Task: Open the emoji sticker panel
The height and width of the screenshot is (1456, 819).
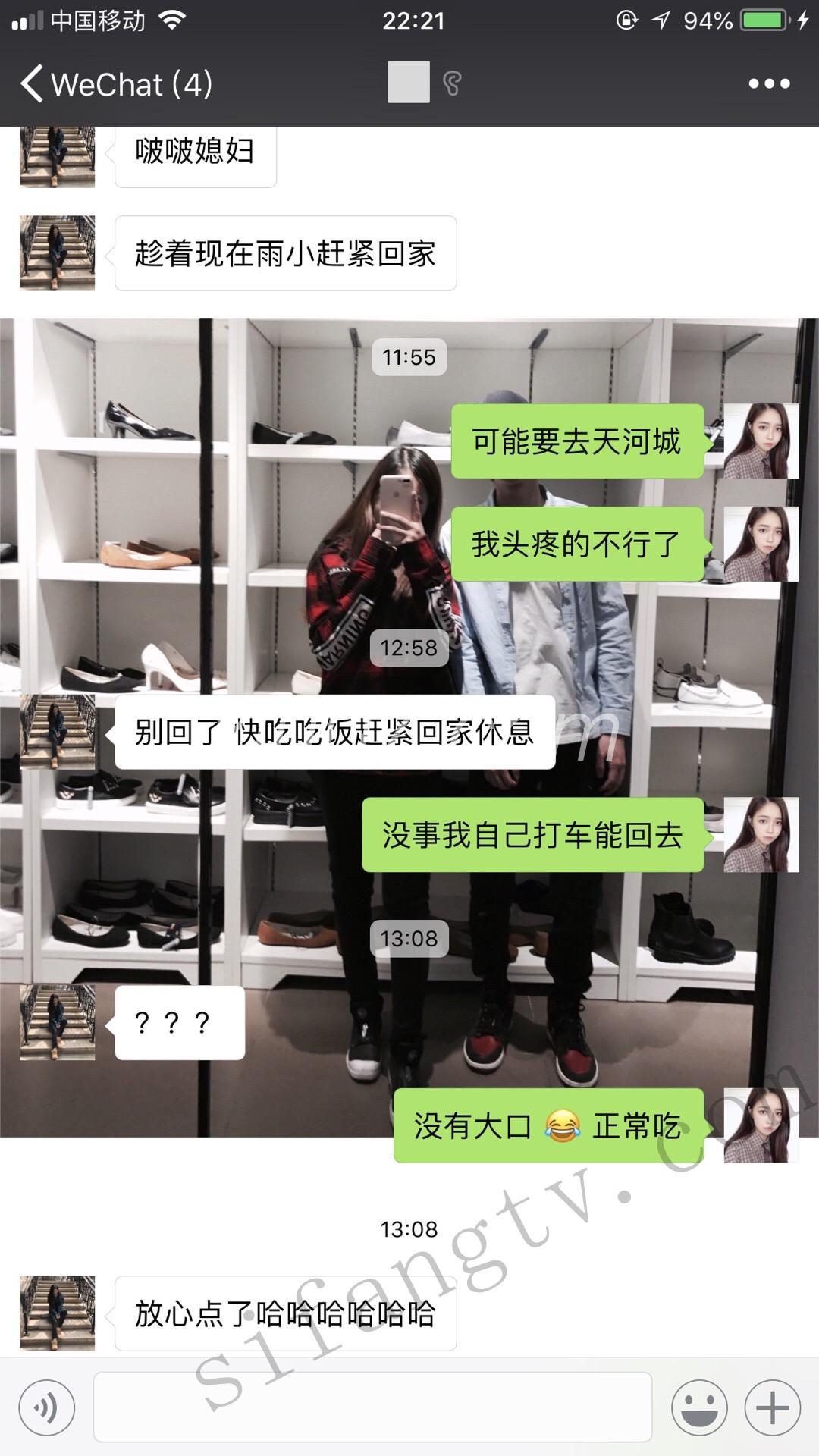Action: [x=699, y=1408]
